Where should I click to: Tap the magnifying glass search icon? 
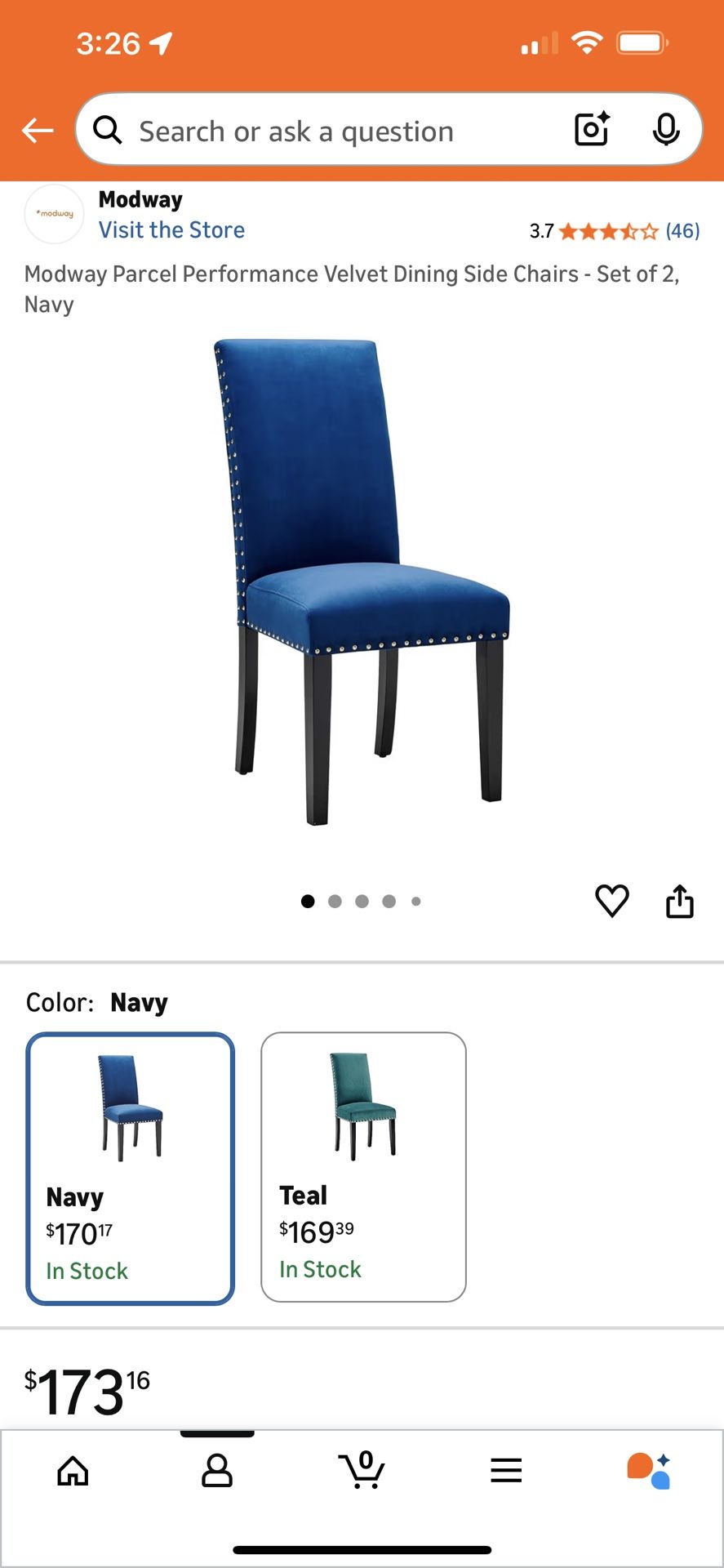click(x=107, y=131)
